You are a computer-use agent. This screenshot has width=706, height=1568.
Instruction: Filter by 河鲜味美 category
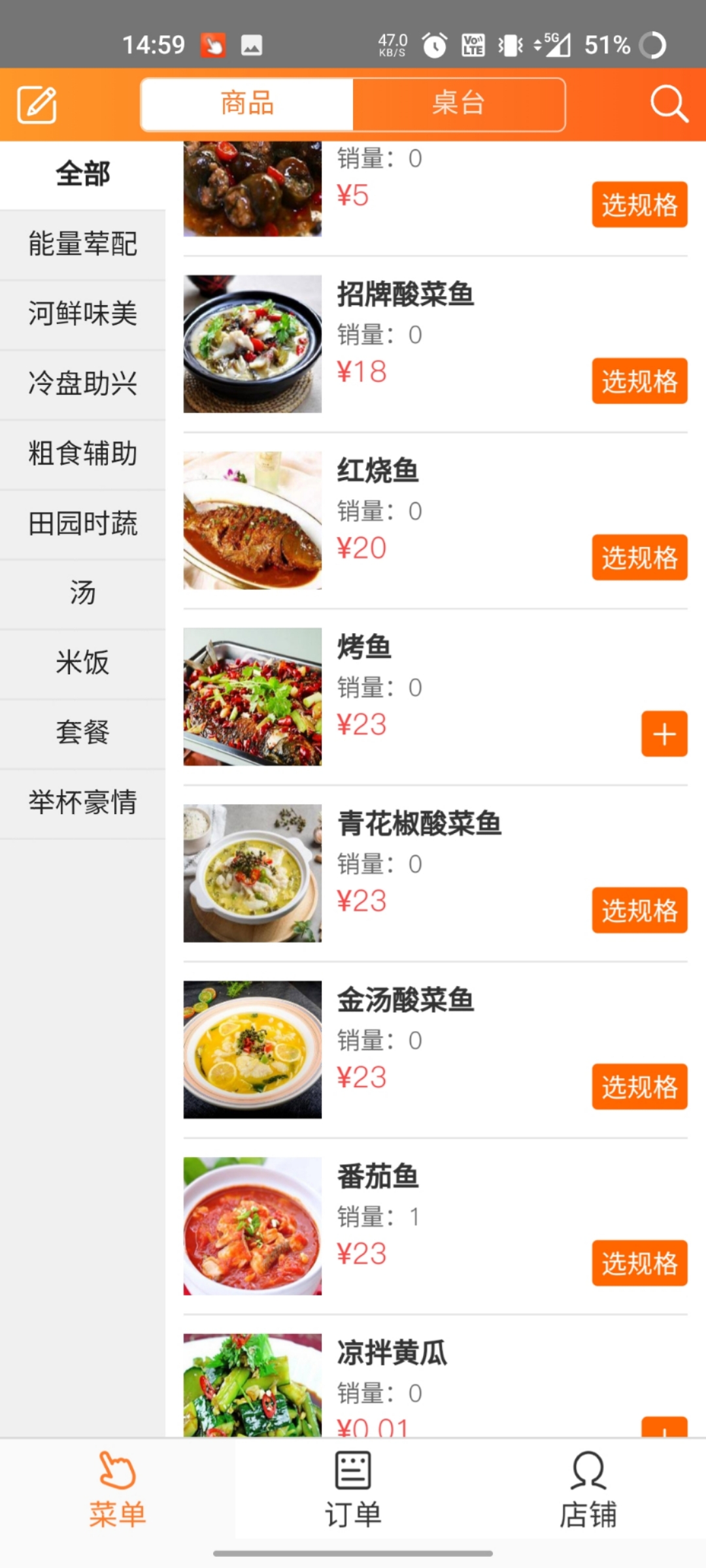(x=82, y=314)
